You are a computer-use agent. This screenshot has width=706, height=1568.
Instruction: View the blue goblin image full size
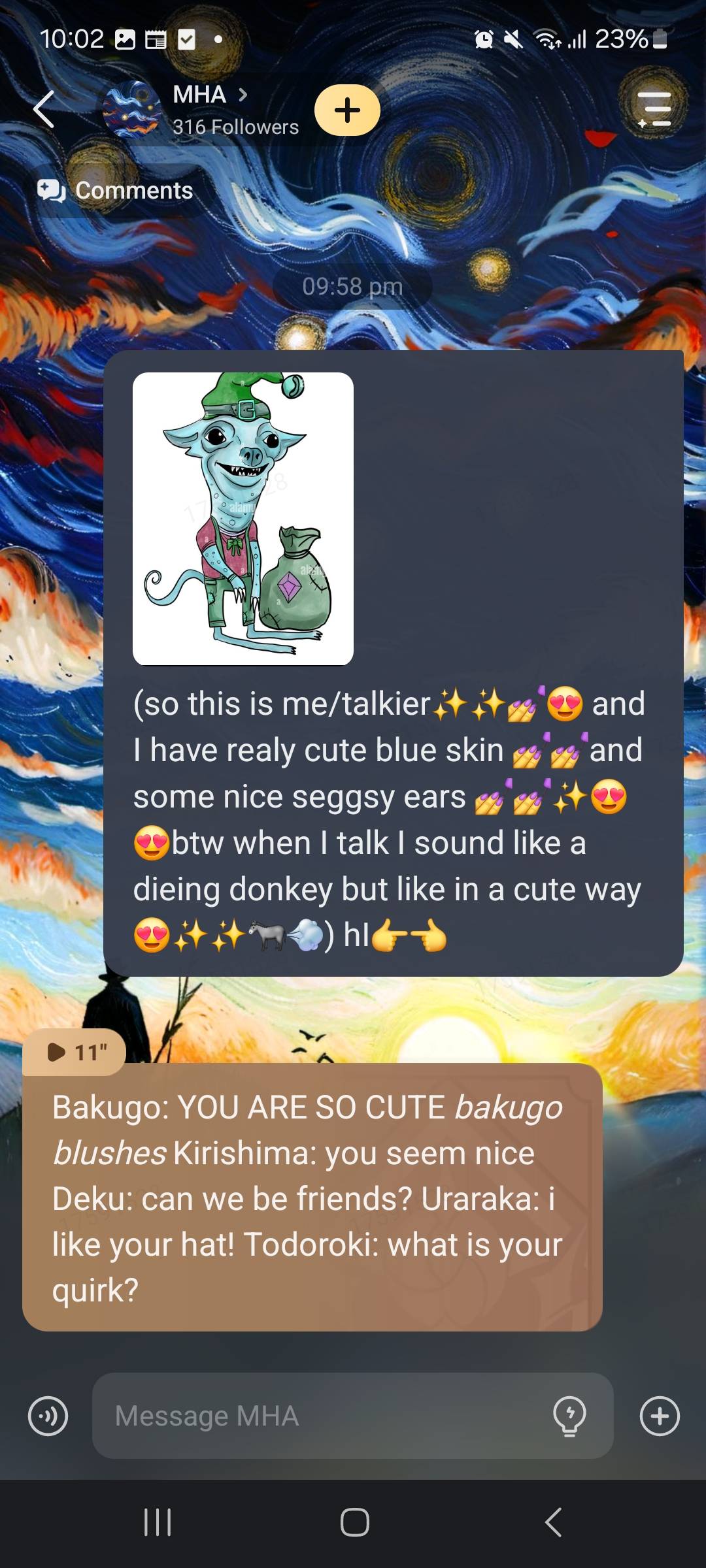point(243,519)
